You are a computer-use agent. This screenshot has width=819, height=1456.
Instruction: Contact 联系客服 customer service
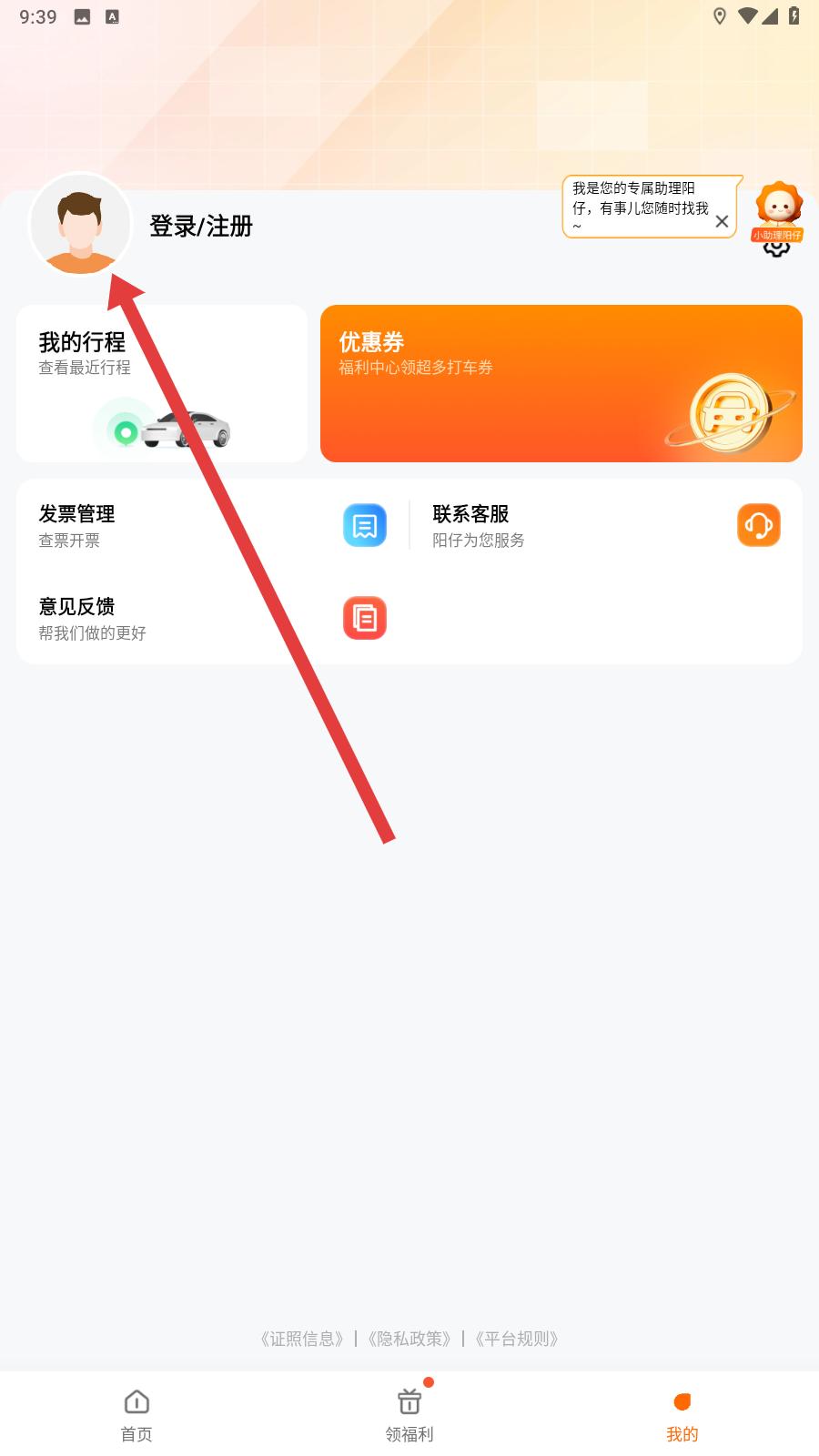click(x=606, y=525)
